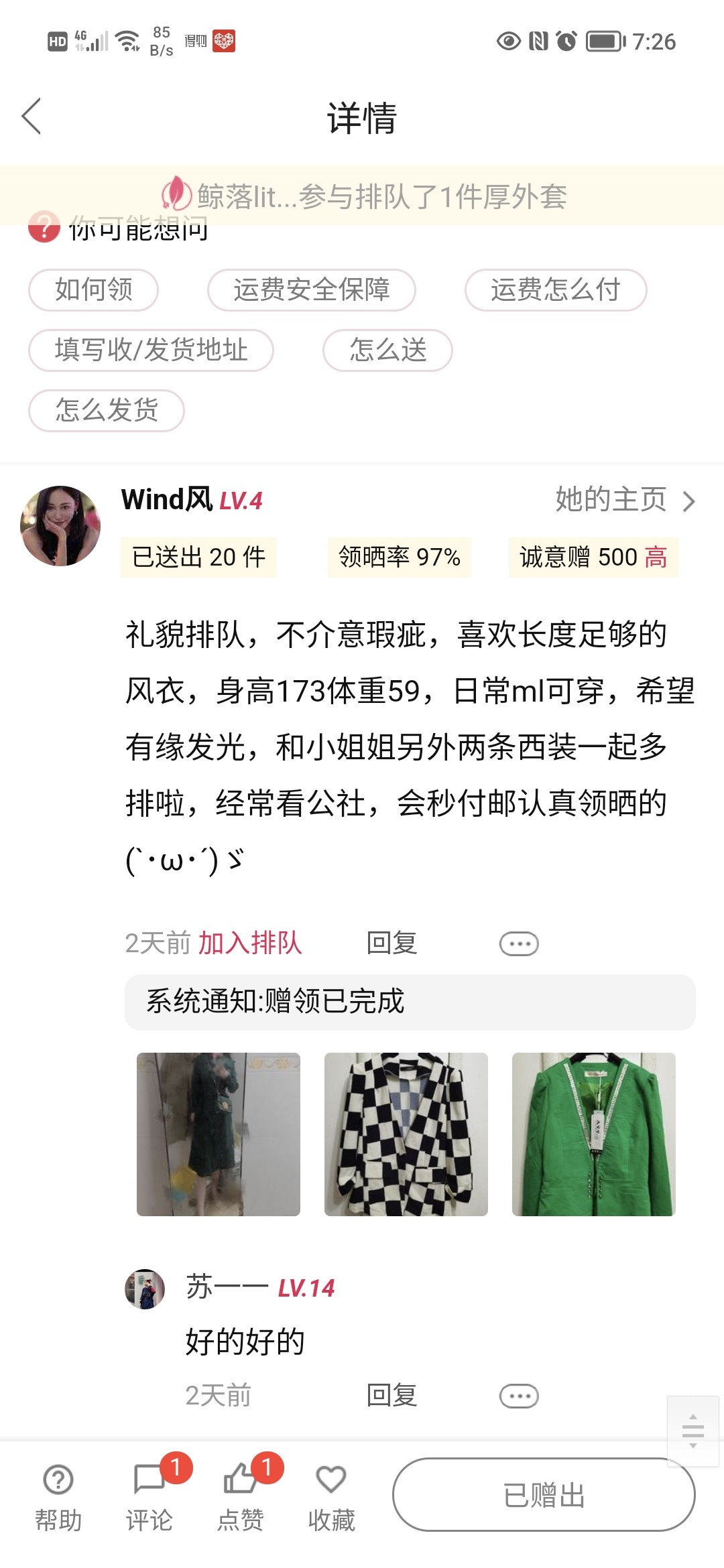This screenshot has width=724, height=1568.
Task: Reply to Wind风's comment
Action: (391, 943)
